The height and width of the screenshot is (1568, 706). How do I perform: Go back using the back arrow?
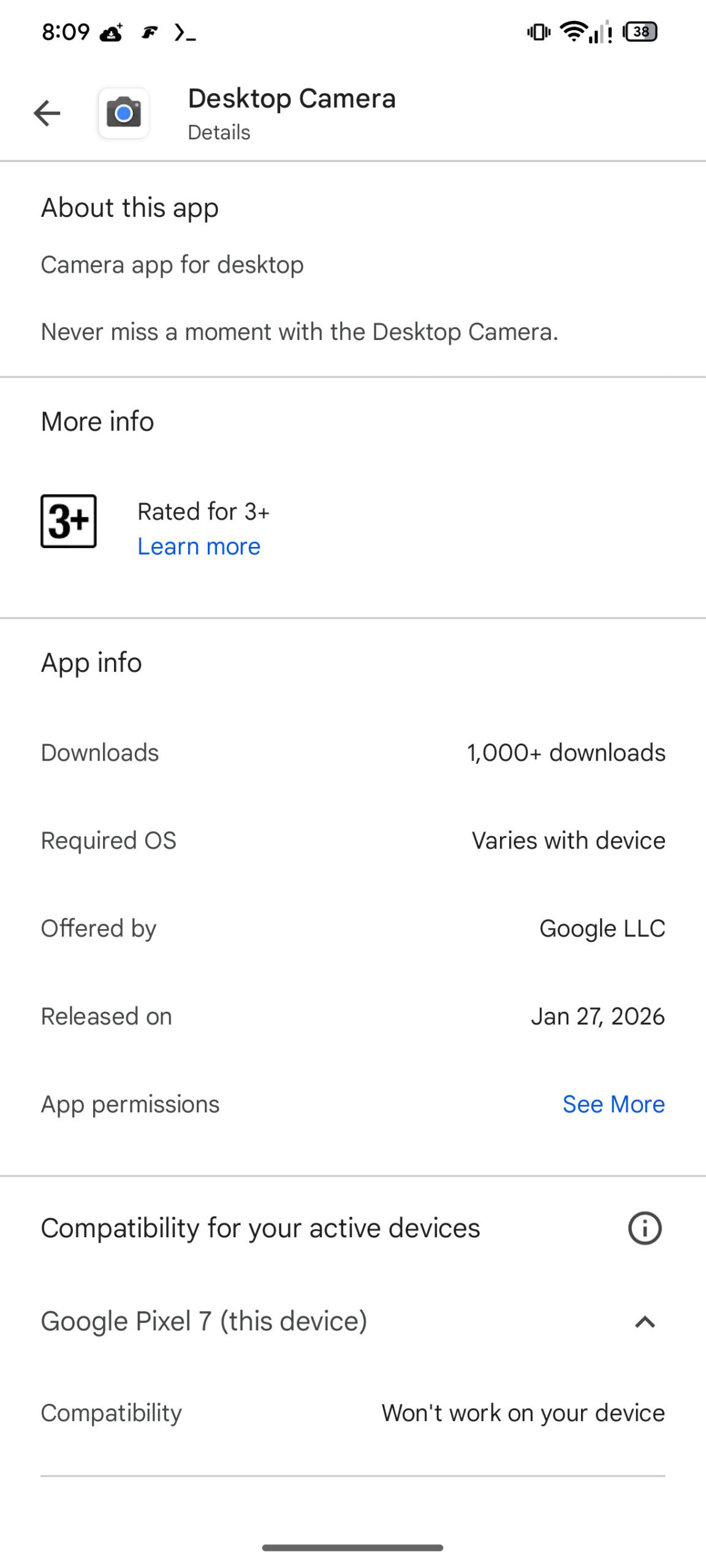click(x=47, y=113)
